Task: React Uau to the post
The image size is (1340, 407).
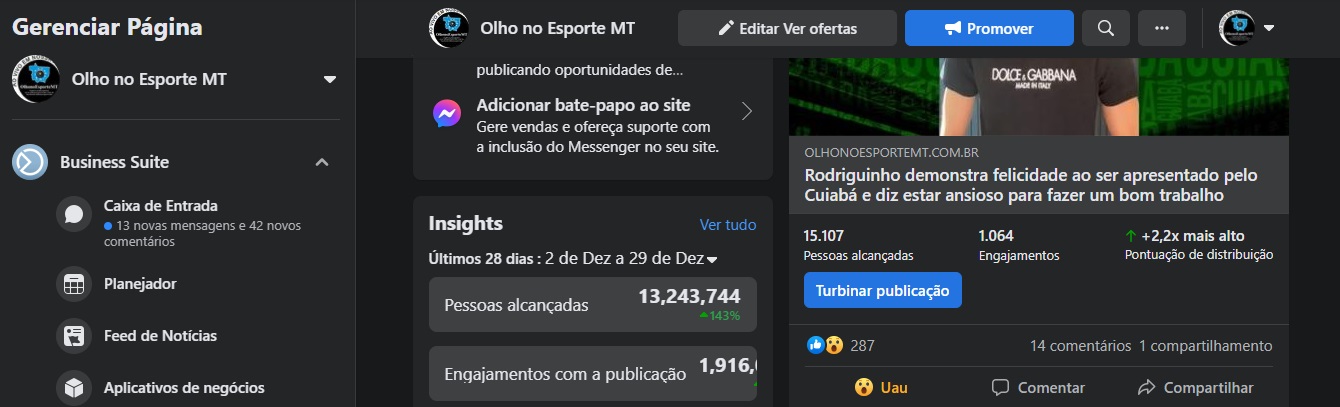Action: point(880,387)
